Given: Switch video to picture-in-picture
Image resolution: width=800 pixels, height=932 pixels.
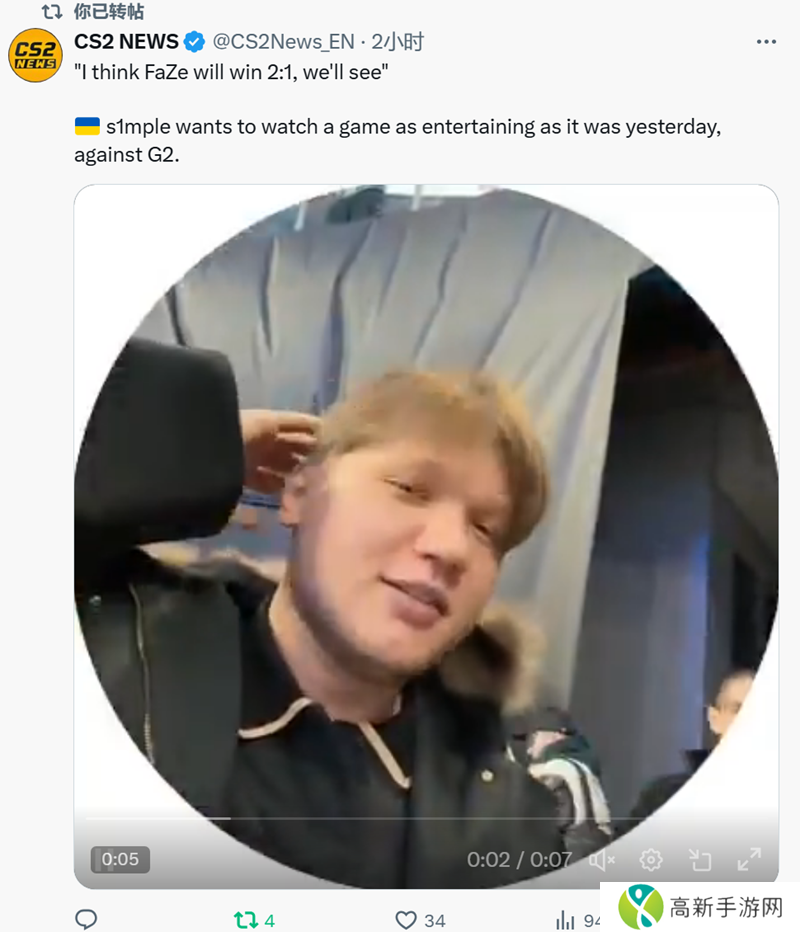Looking at the screenshot, I should point(700,859).
